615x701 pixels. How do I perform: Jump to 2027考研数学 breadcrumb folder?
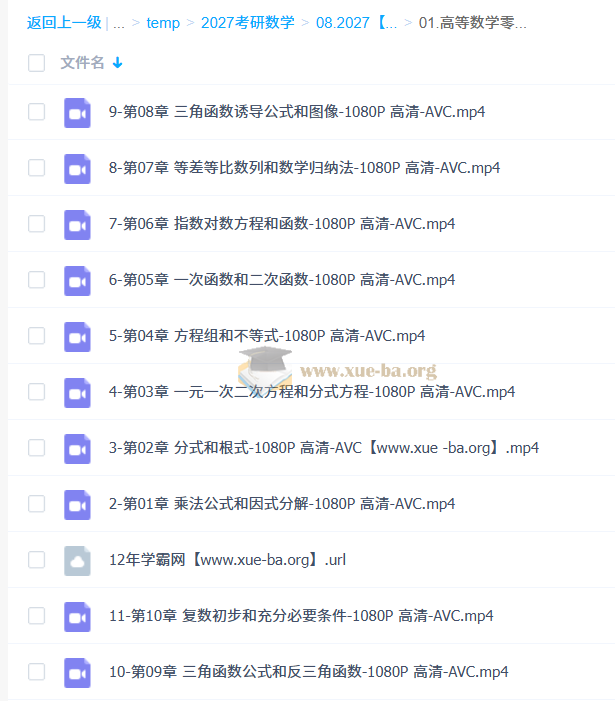[x=247, y=22]
